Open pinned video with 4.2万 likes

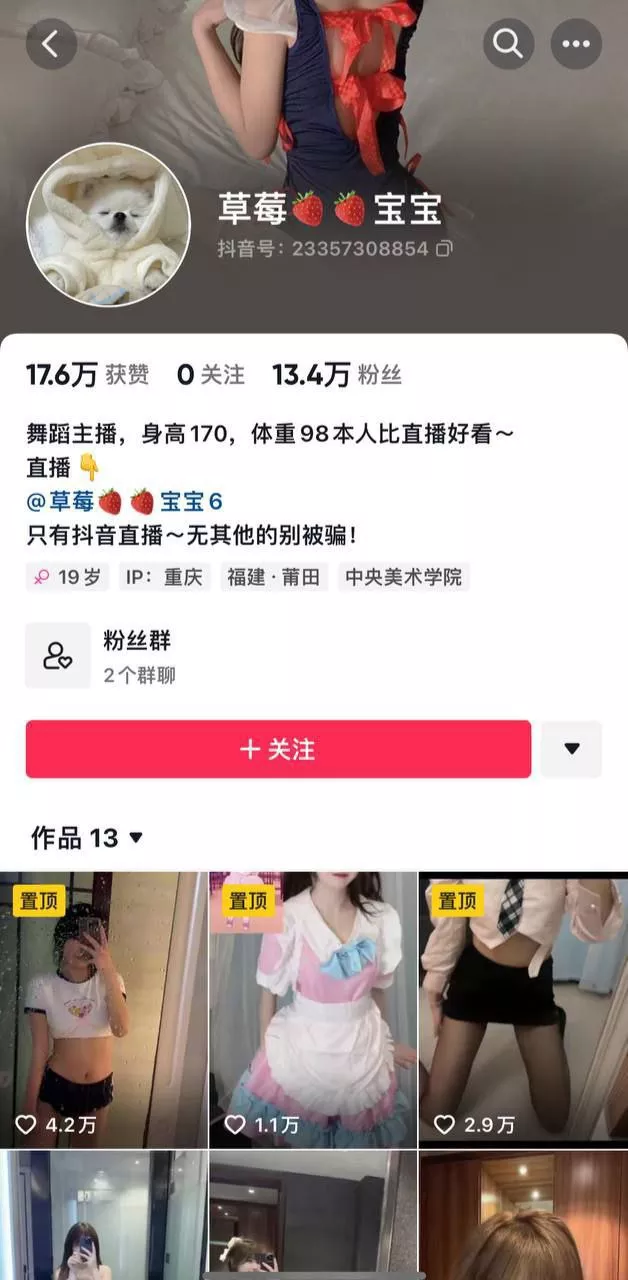(x=103, y=1010)
